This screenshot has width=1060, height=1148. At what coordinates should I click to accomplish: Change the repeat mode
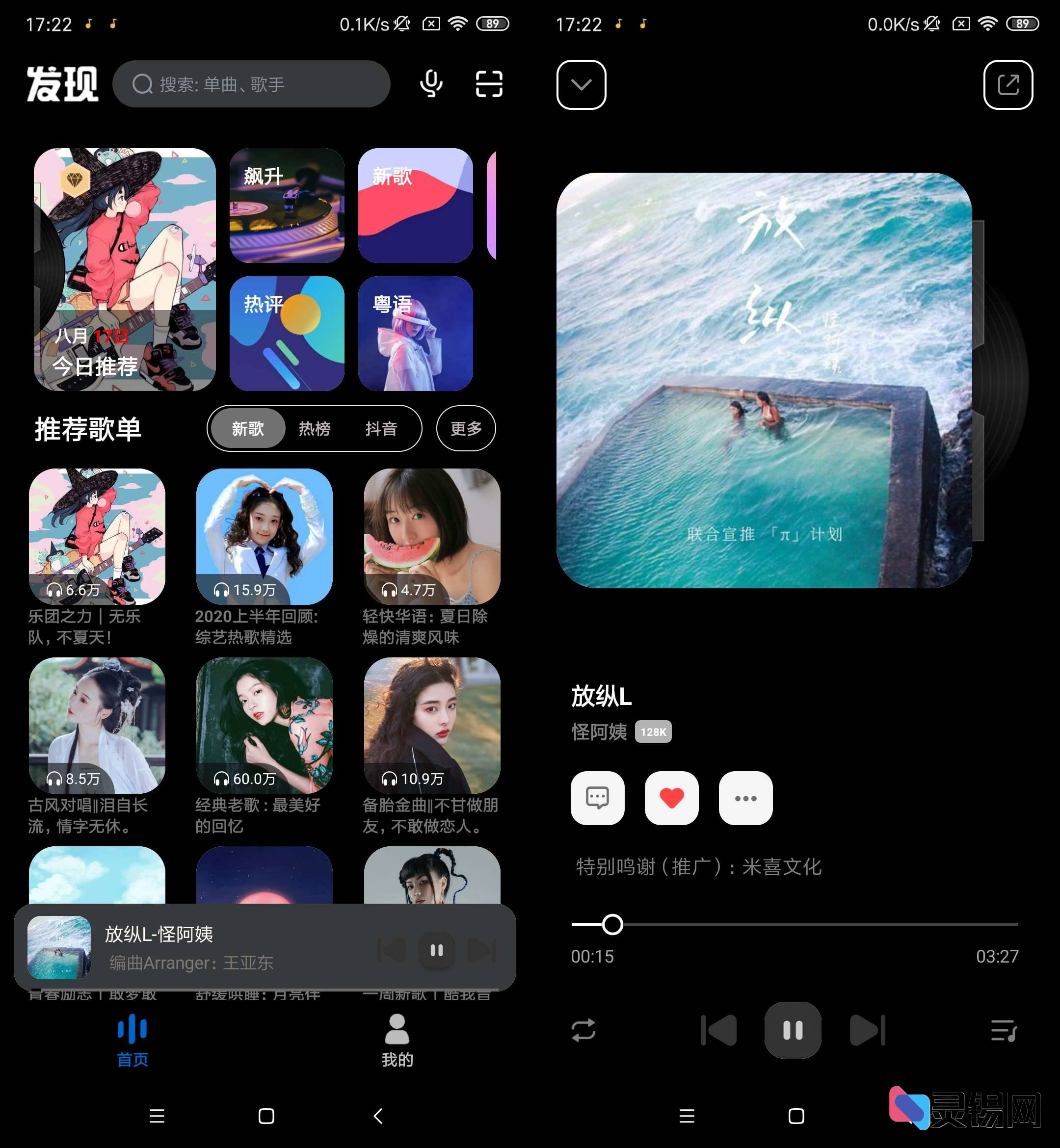583,1030
